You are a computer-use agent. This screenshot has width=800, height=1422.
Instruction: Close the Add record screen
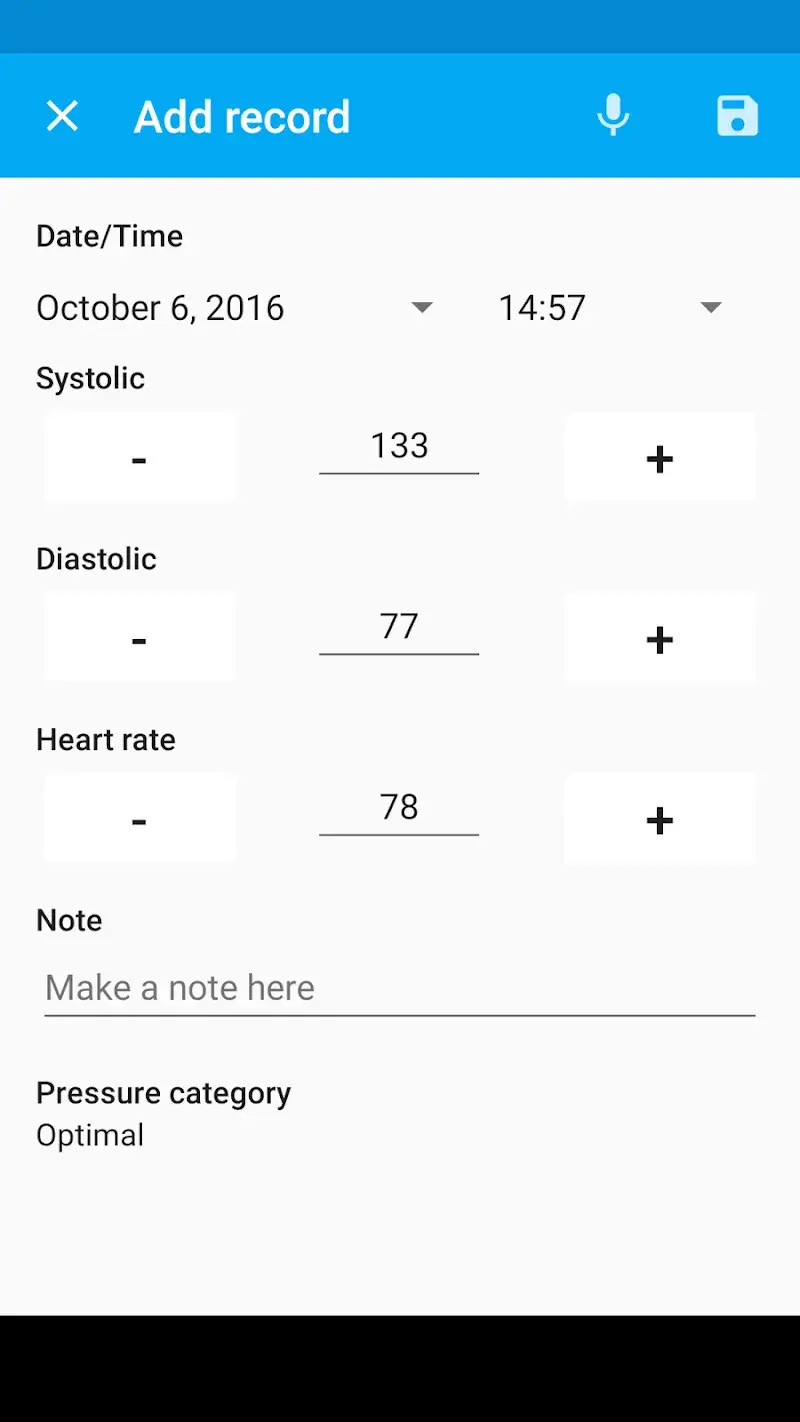click(62, 115)
